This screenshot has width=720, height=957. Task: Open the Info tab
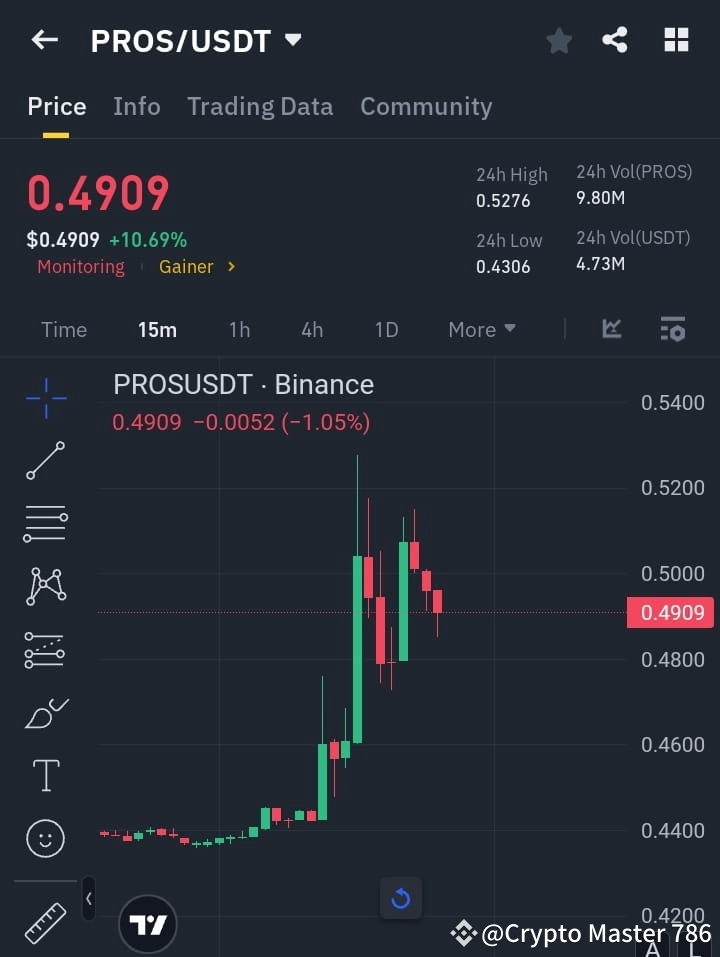point(137,106)
